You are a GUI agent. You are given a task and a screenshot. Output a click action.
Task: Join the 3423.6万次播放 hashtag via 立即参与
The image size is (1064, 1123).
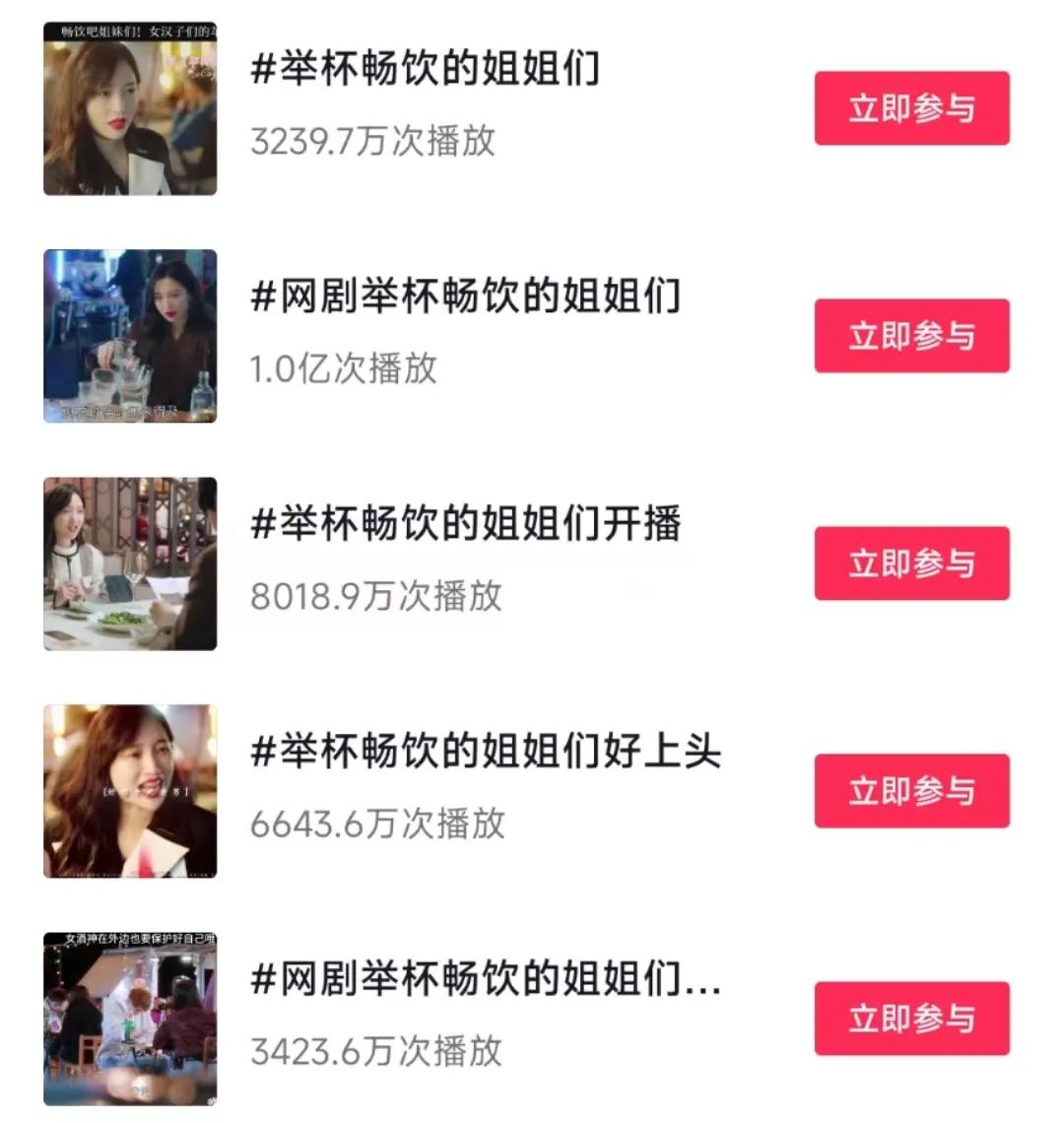pos(911,1019)
